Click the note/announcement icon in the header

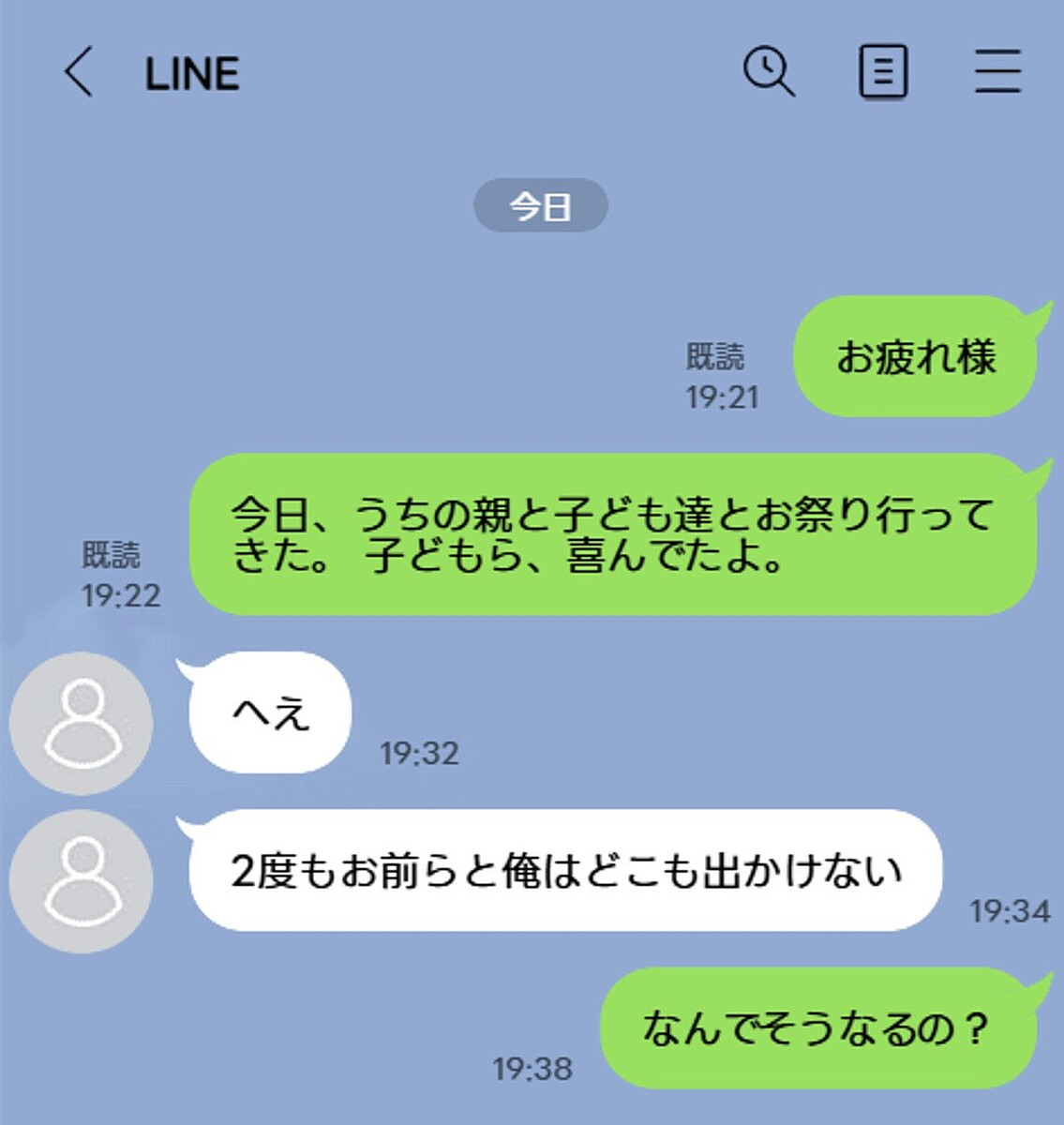click(x=881, y=70)
